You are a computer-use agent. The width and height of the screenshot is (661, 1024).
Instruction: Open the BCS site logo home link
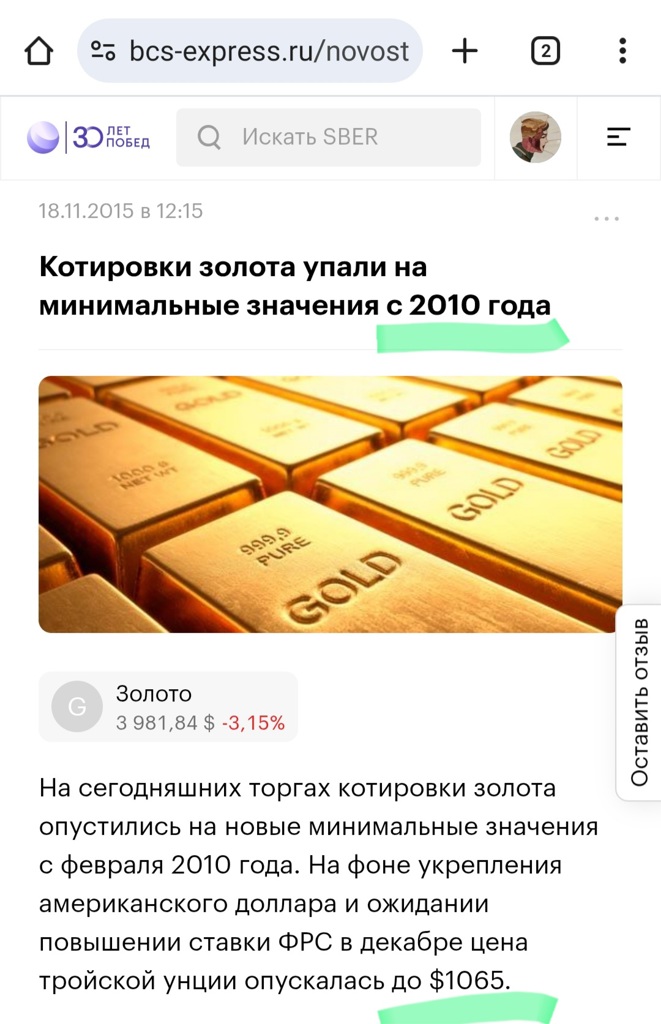(88, 137)
